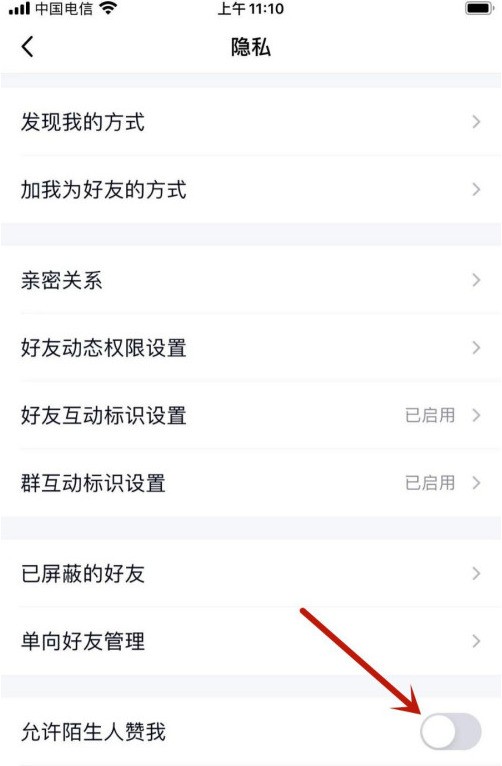This screenshot has height=766, width=502.
Task: Open 加我为好友的方式 settings
Action: point(251,190)
